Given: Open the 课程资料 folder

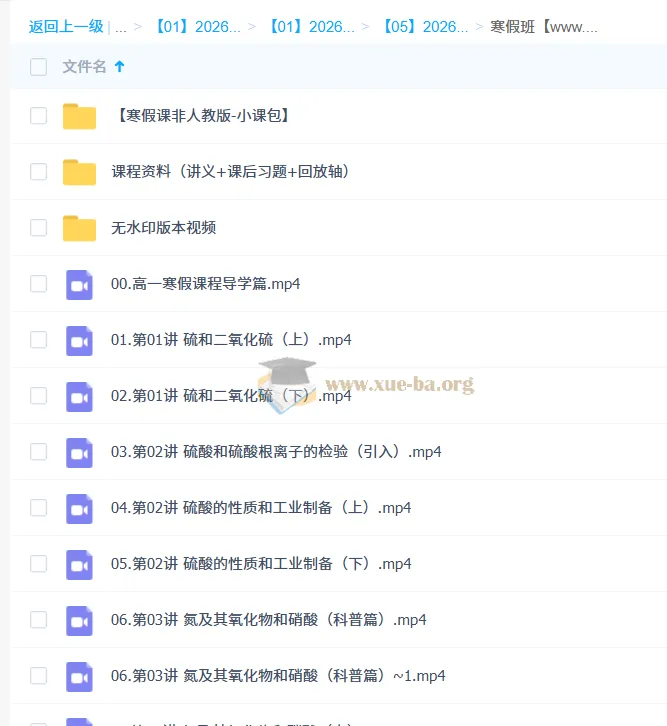Looking at the screenshot, I should [x=229, y=172].
